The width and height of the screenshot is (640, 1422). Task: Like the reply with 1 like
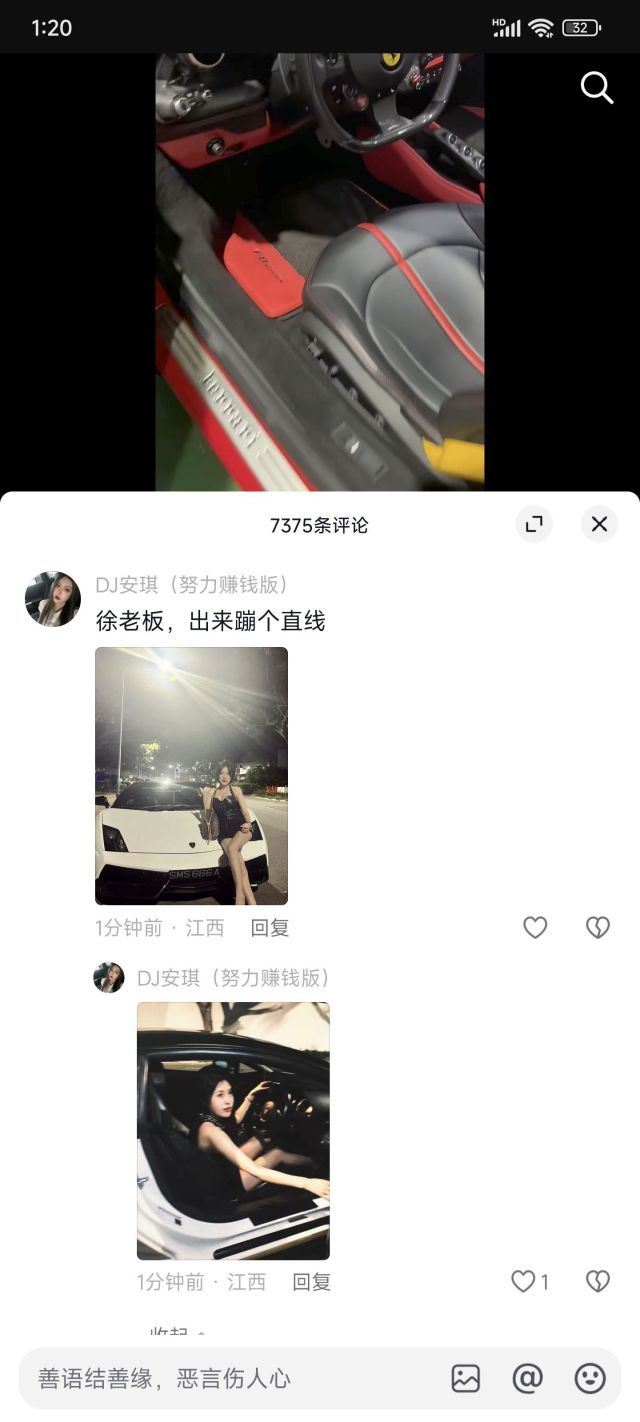[x=524, y=1282]
